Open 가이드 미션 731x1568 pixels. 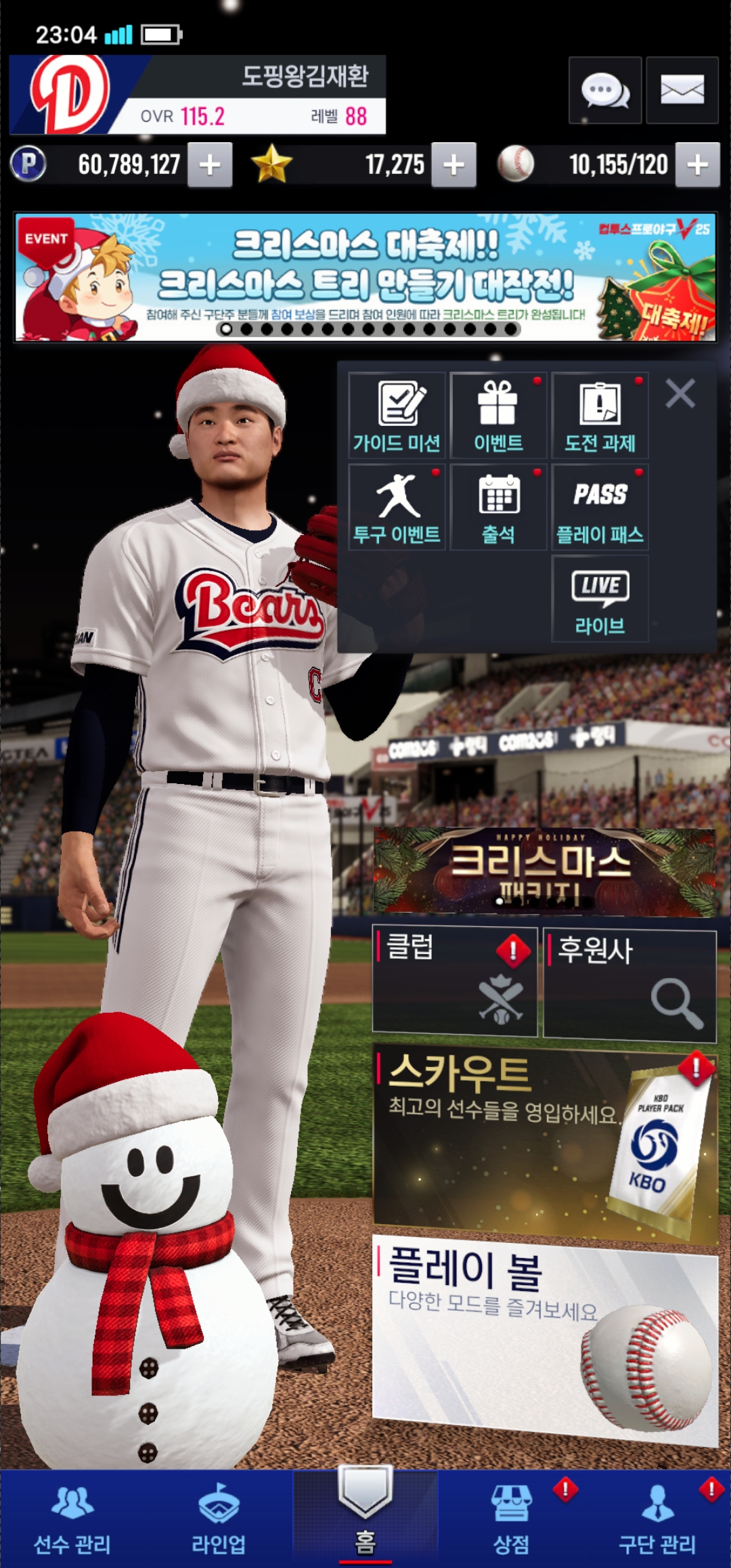coord(397,416)
